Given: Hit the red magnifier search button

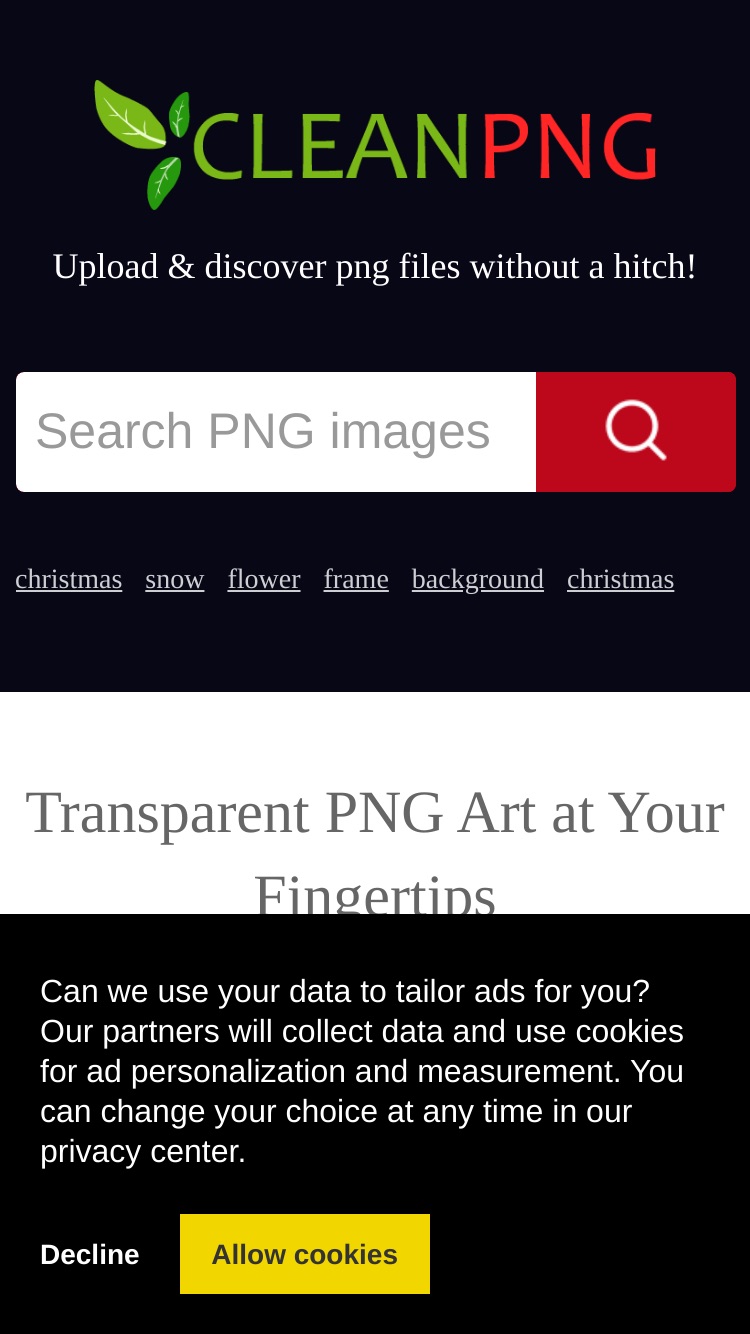Looking at the screenshot, I should point(636,432).
